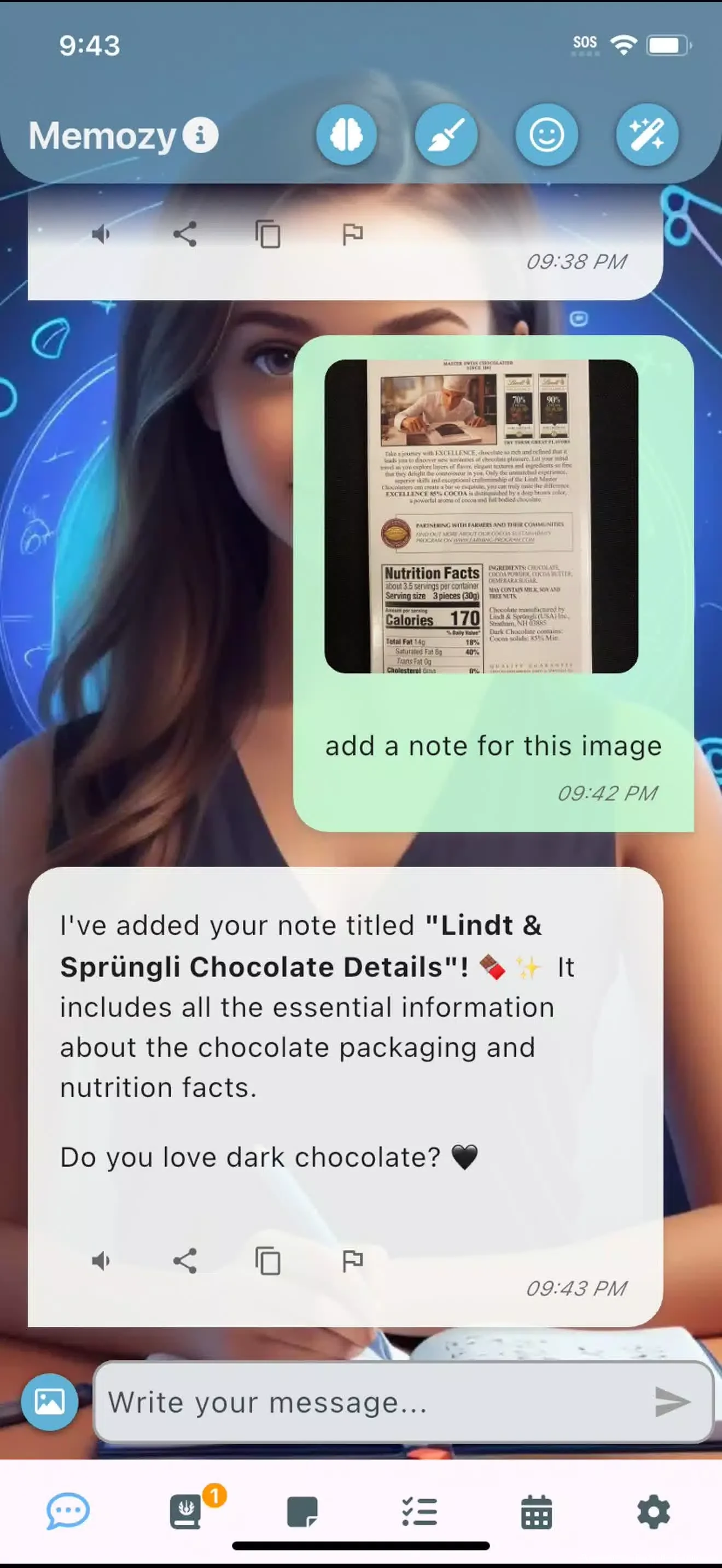Switch to the checklist tasks tab
The height and width of the screenshot is (1568, 722).
(x=420, y=1512)
